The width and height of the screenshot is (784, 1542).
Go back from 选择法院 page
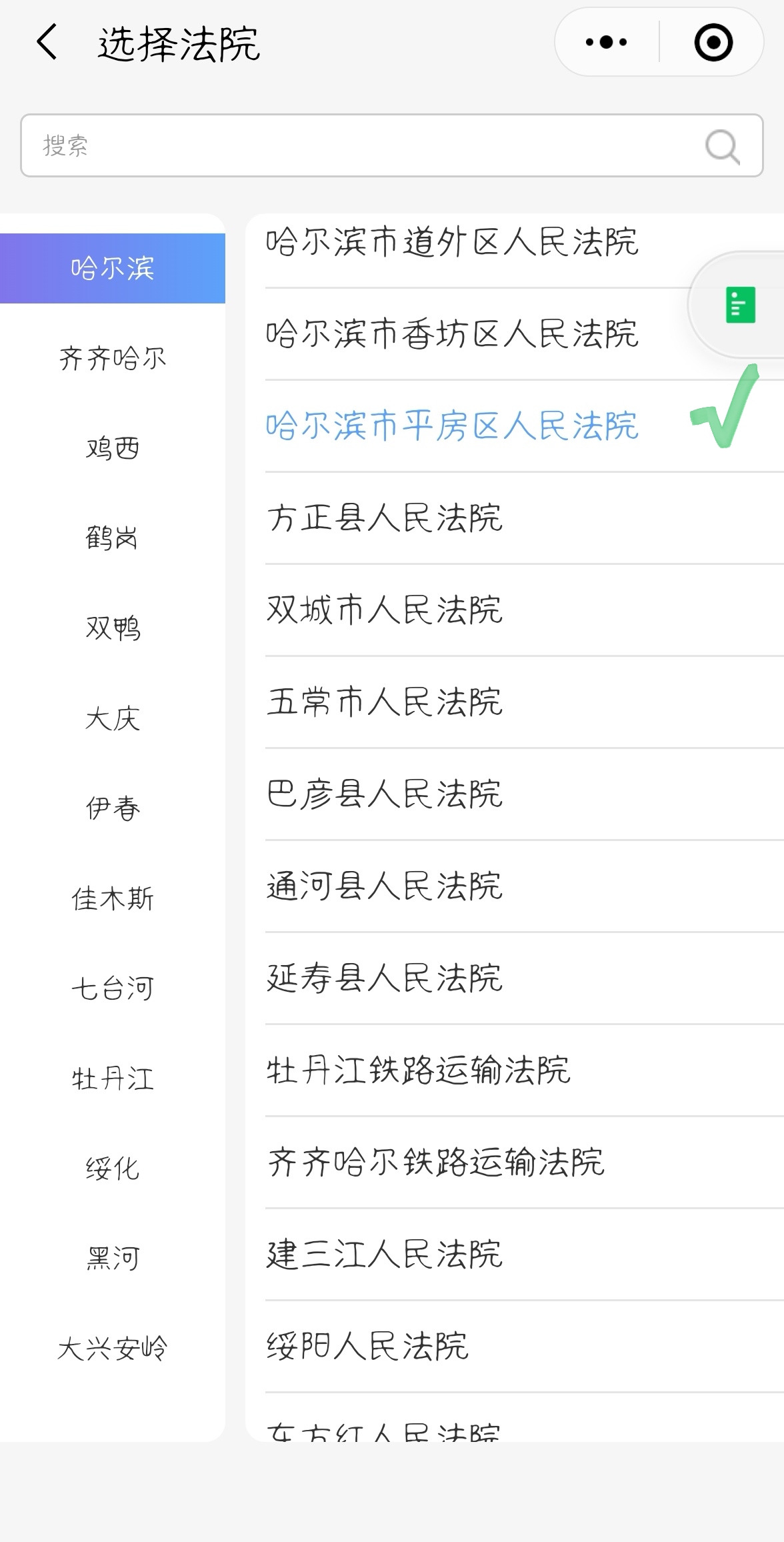(47, 43)
